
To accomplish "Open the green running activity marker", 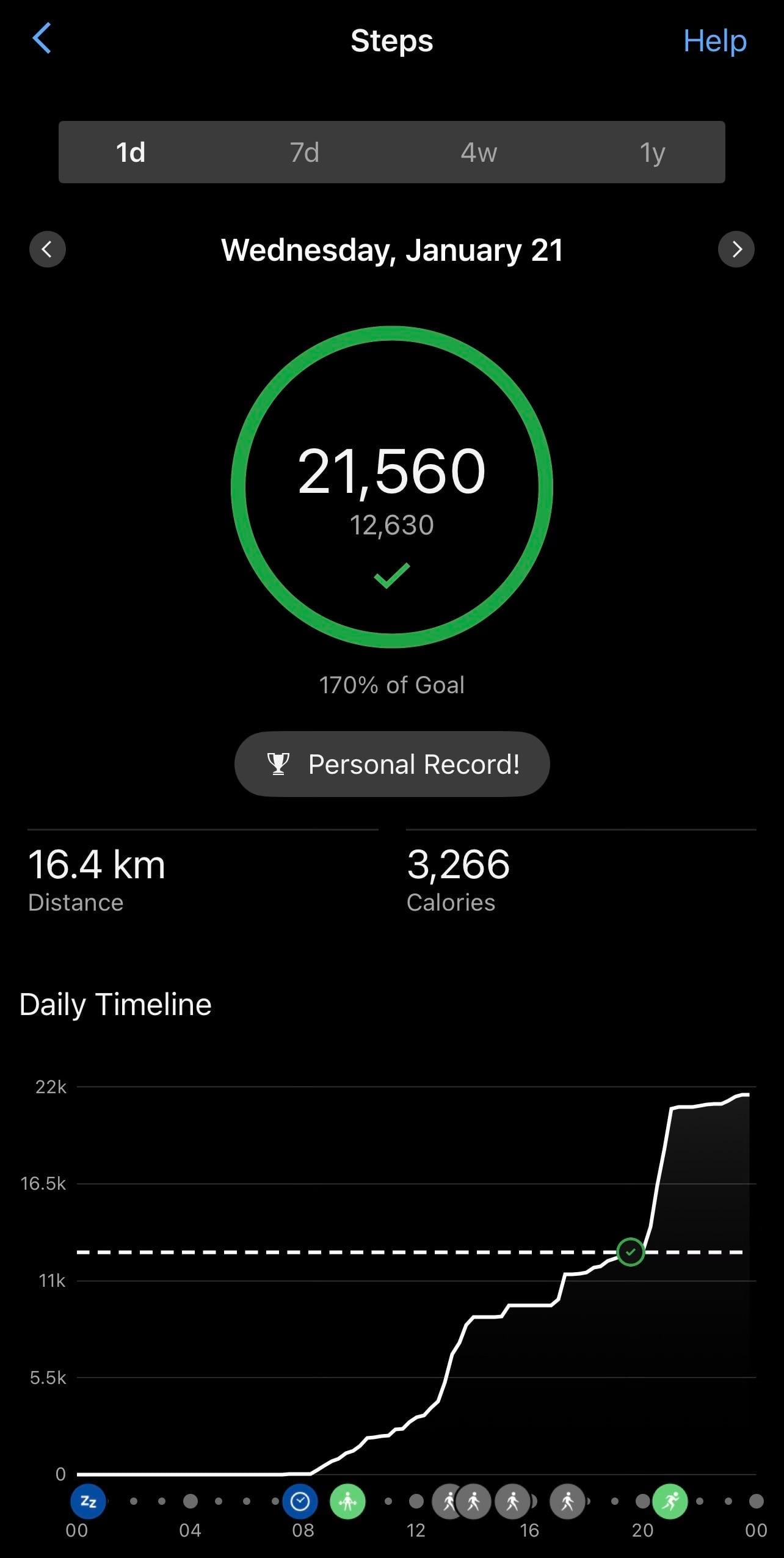I will 670,1501.
